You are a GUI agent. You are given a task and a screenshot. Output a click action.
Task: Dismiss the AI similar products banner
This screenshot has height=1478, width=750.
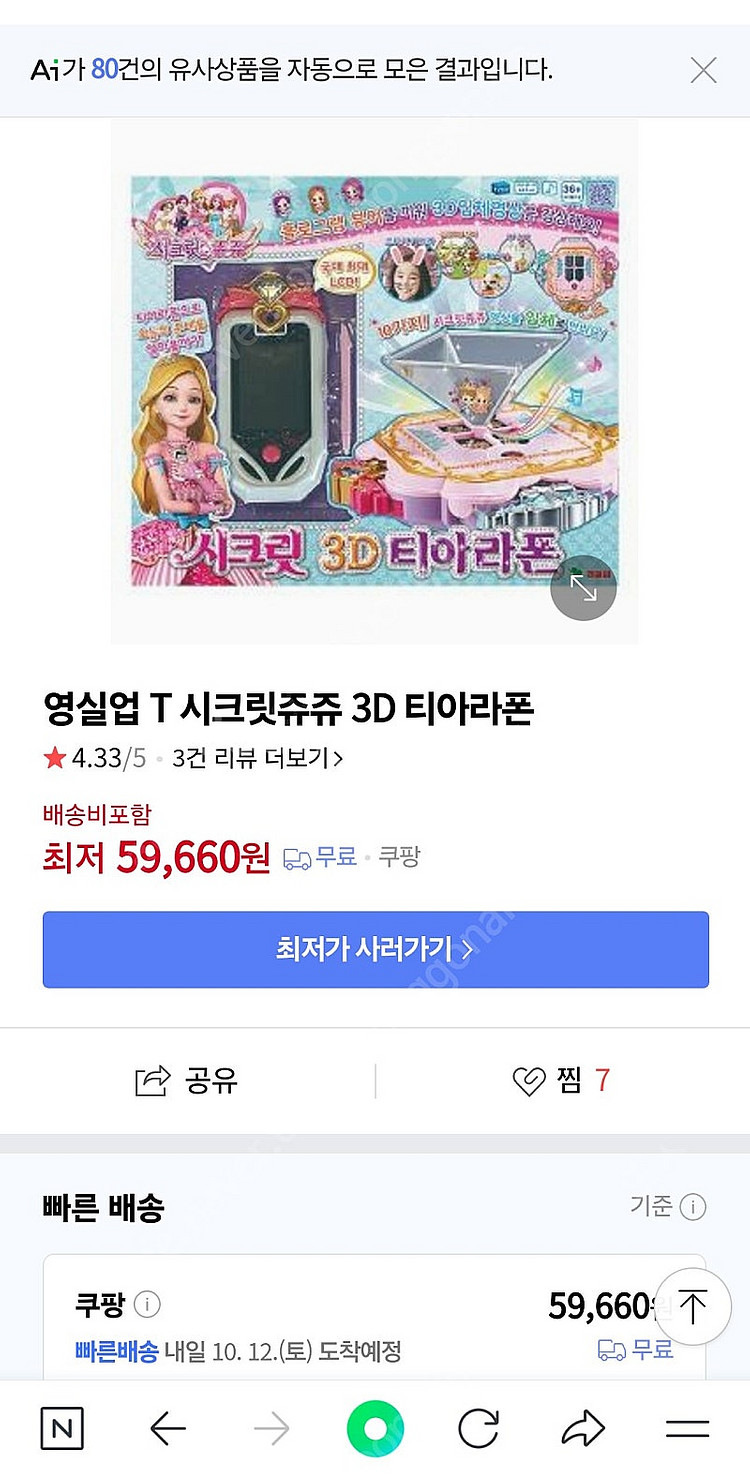pyautogui.click(x=704, y=70)
